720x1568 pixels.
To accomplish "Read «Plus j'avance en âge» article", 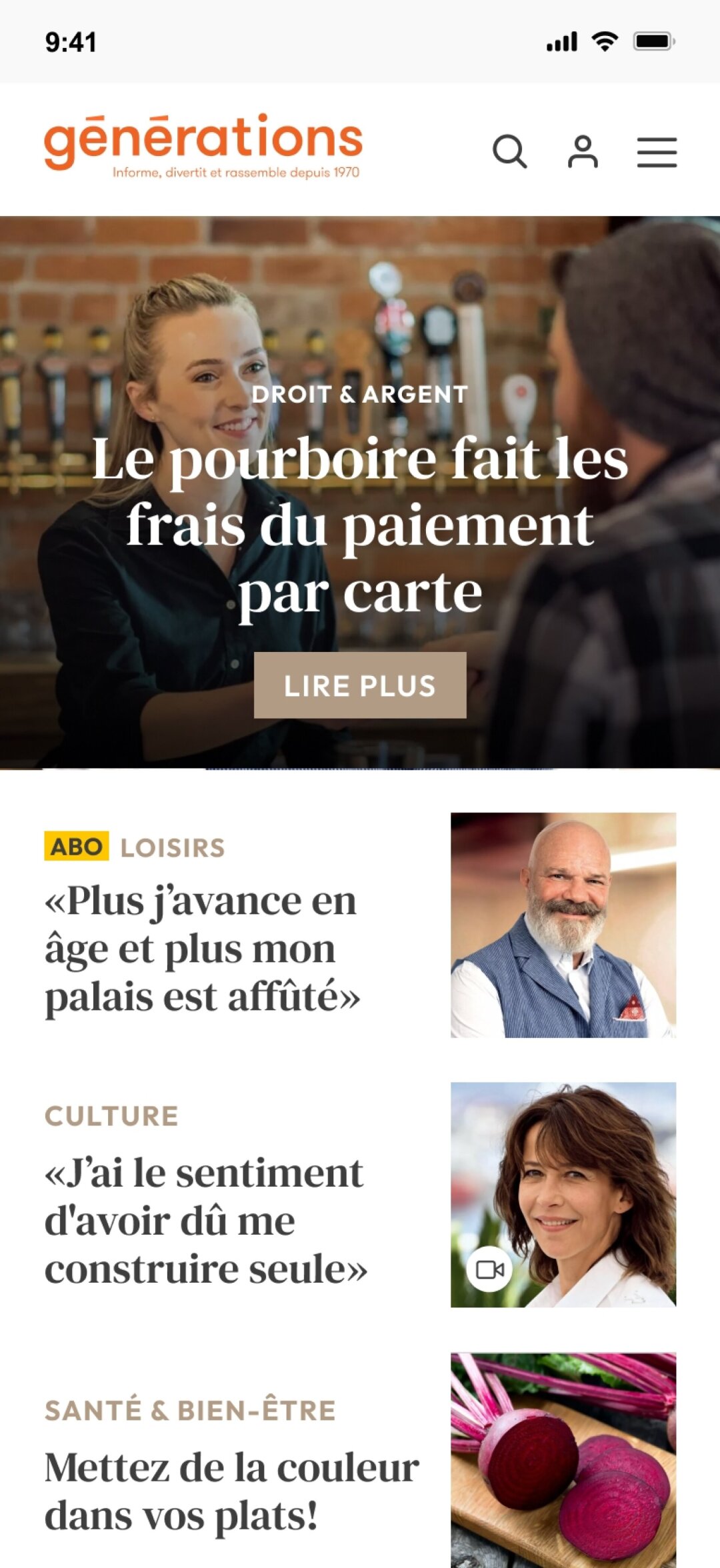I will (x=202, y=948).
